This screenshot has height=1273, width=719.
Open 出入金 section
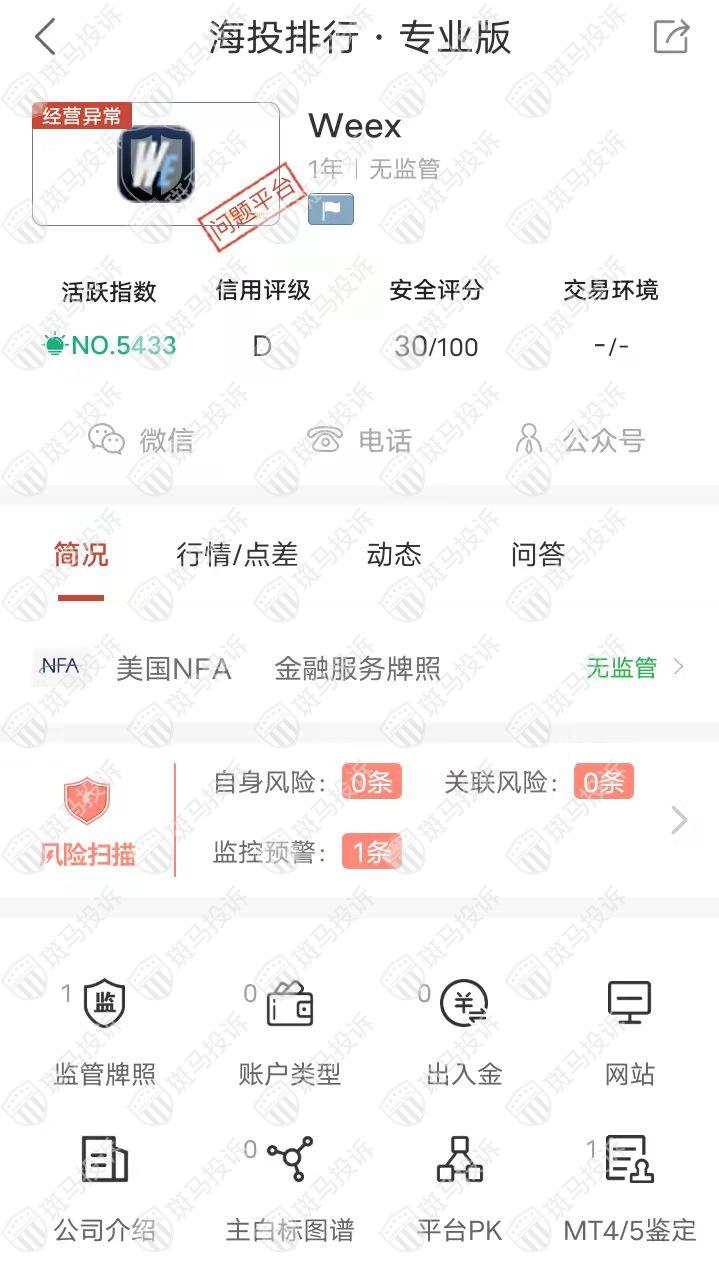(464, 1030)
